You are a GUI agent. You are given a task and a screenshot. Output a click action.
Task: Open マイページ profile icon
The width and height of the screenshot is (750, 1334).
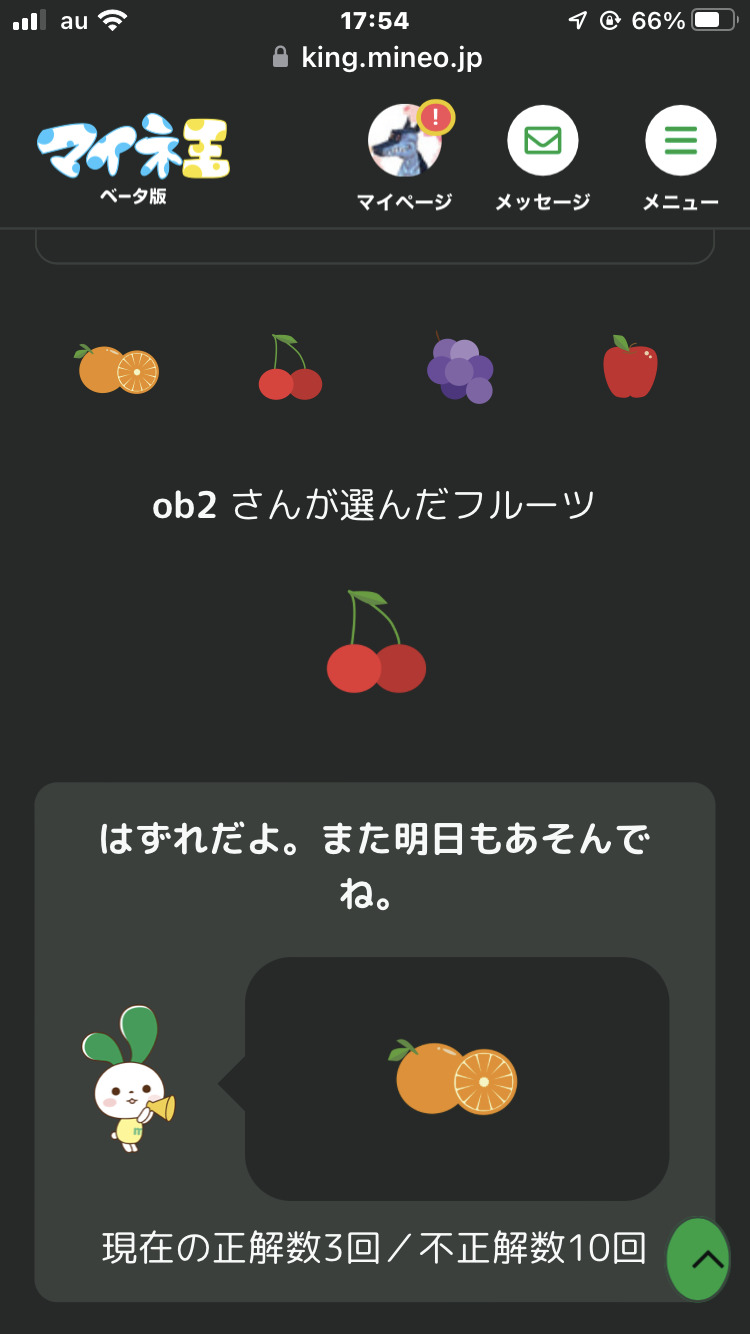[405, 141]
